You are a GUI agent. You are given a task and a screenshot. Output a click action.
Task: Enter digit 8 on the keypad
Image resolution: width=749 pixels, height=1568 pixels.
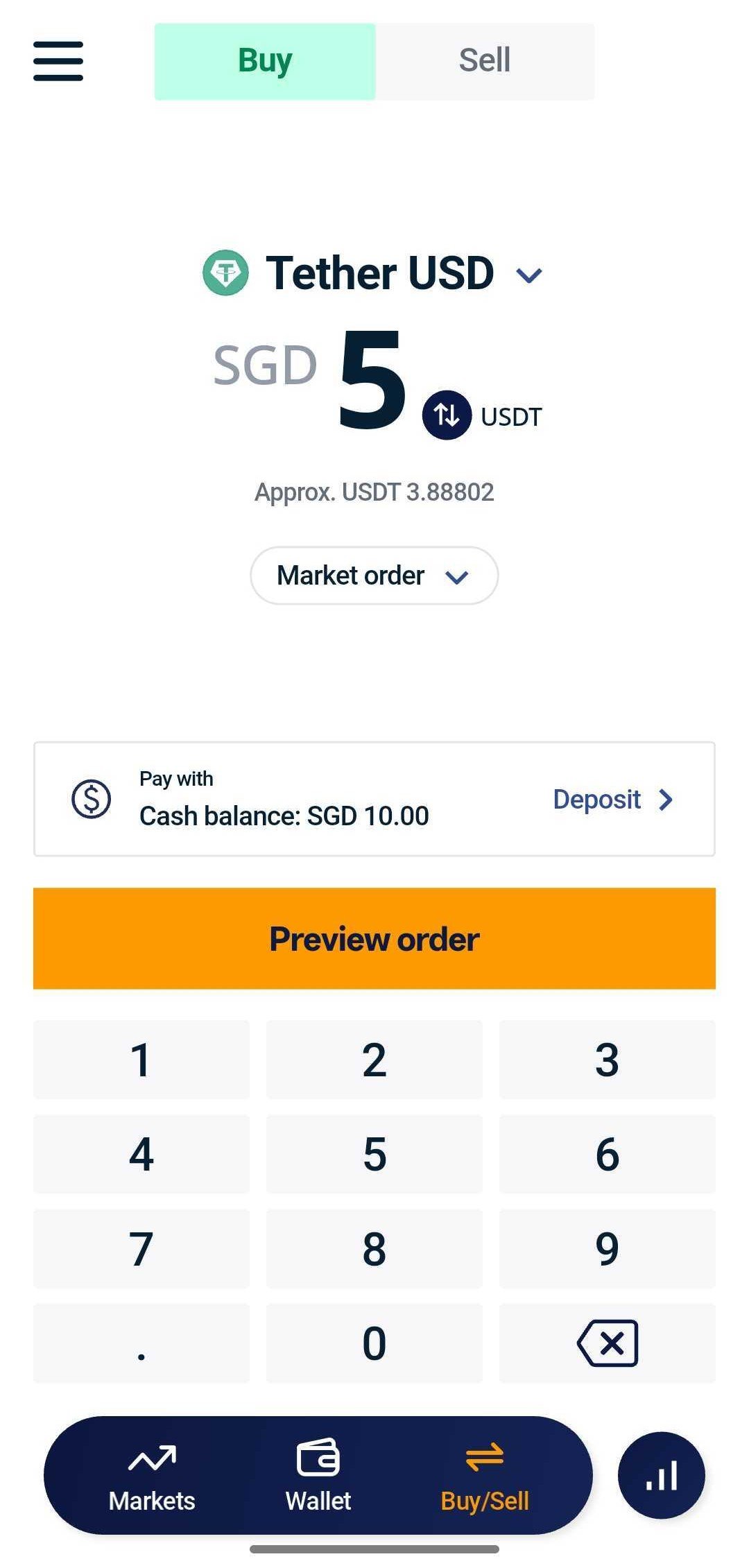pyautogui.click(x=374, y=1248)
